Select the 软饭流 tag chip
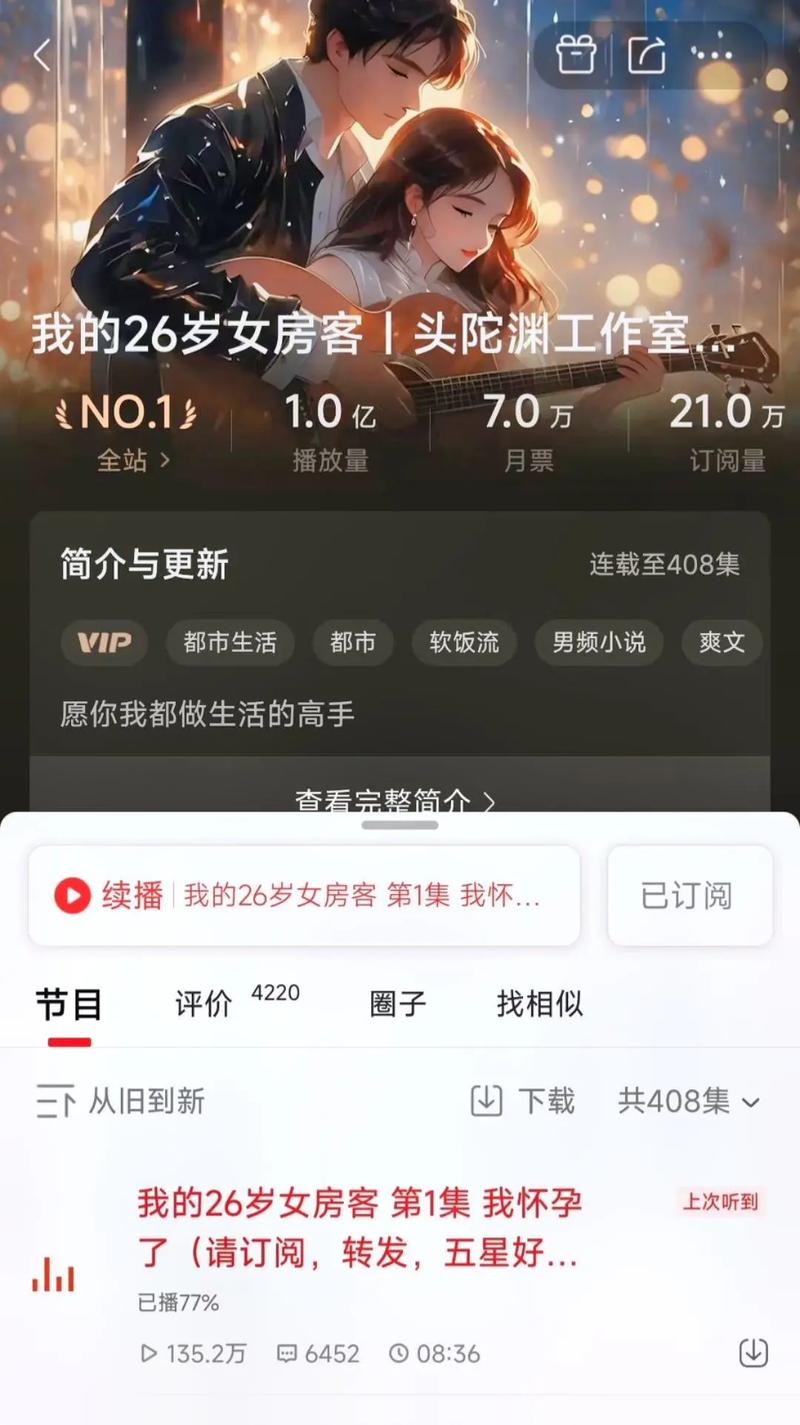Viewport: 800px width, 1425px height. pyautogui.click(x=464, y=643)
